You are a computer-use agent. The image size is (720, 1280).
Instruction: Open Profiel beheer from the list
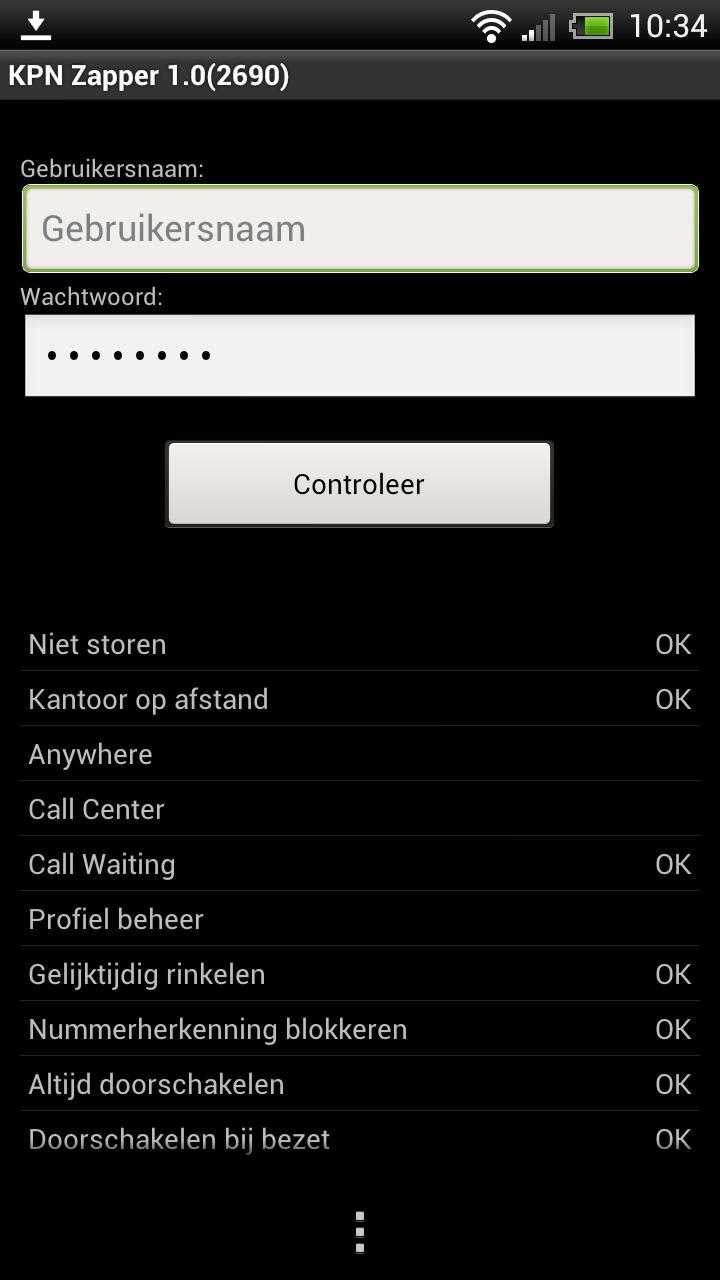[359, 919]
